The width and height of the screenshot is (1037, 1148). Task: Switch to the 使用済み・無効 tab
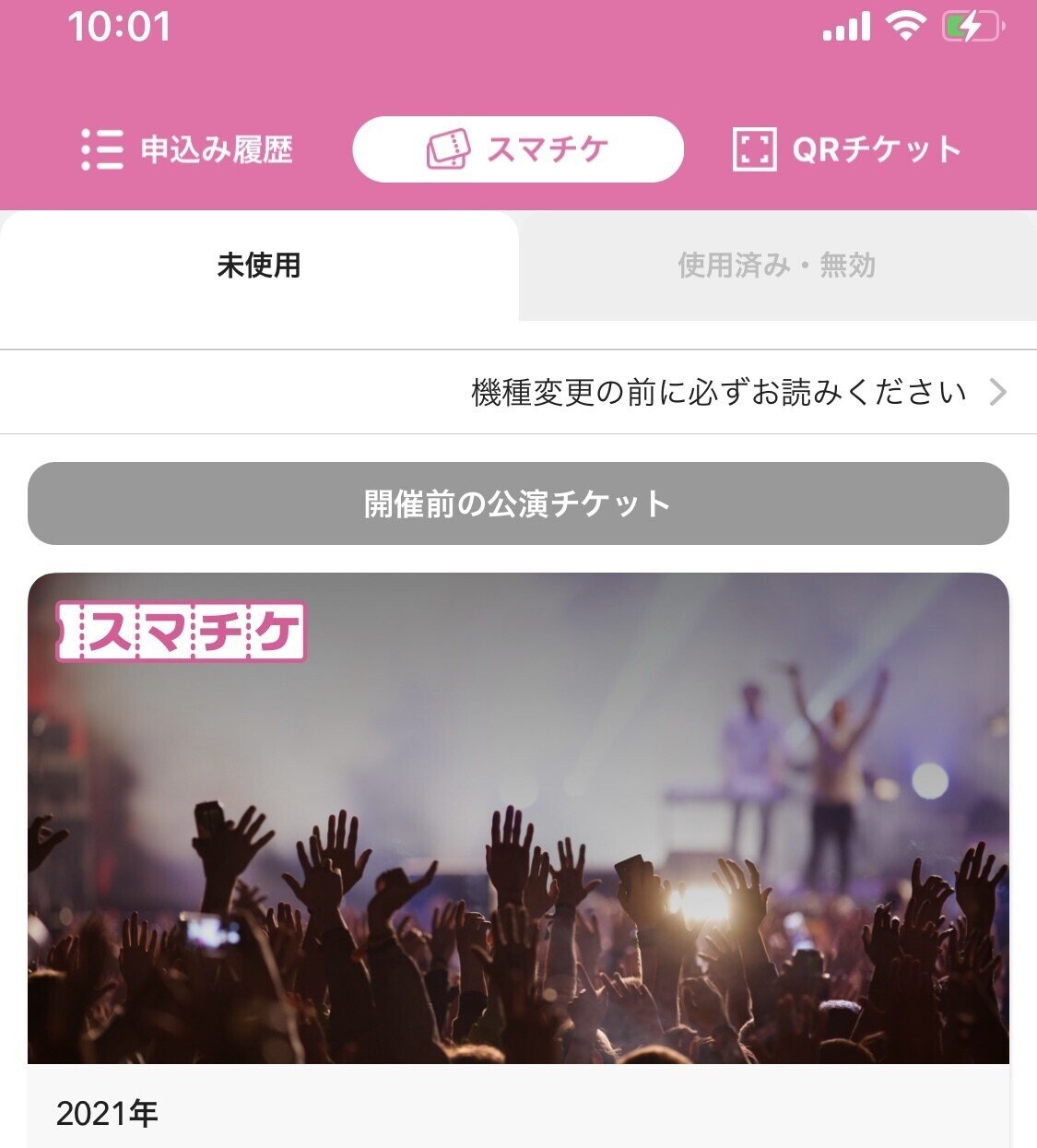click(779, 267)
